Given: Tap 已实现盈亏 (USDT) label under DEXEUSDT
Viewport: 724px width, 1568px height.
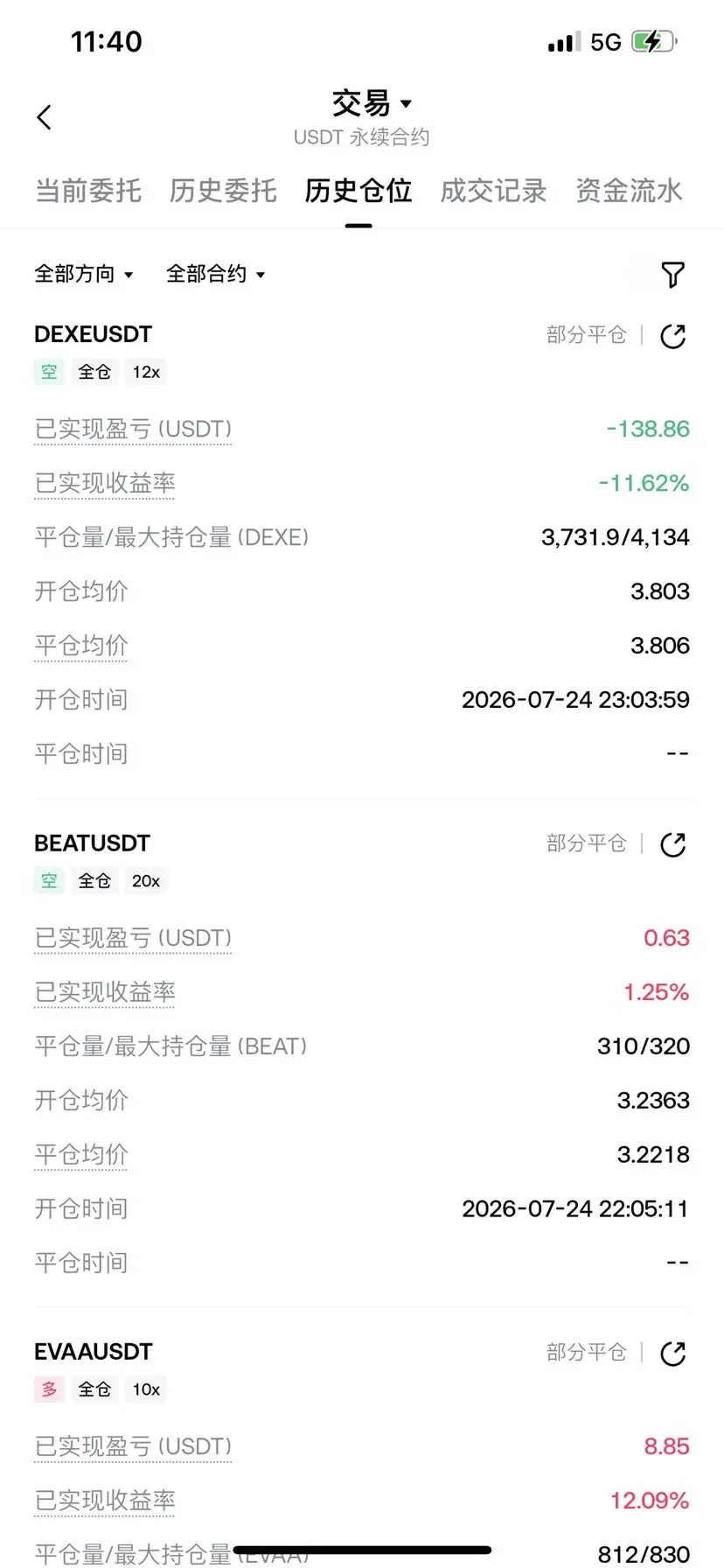Looking at the screenshot, I should [x=133, y=429].
